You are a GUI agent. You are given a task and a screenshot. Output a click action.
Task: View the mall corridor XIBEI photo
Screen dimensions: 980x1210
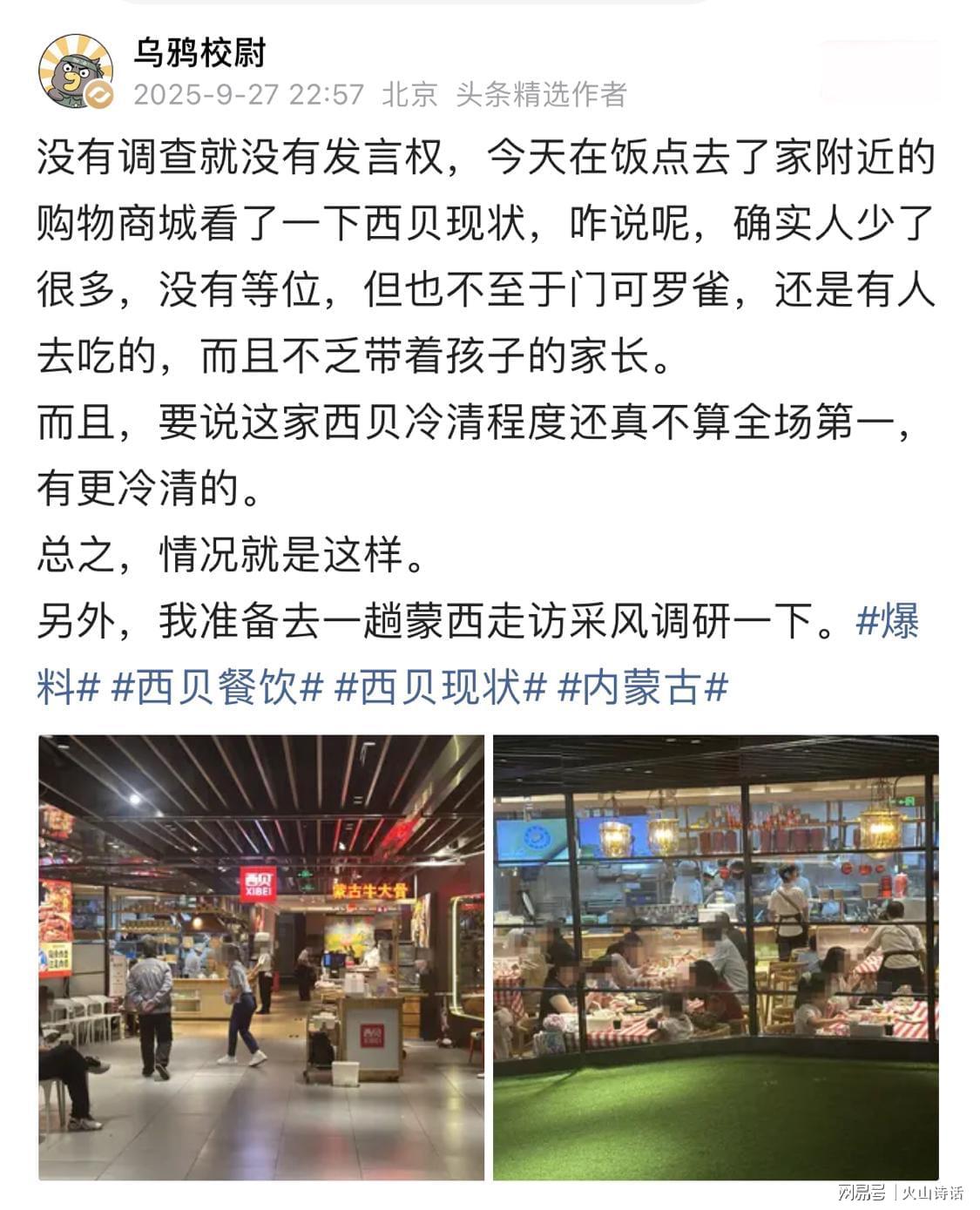tap(260, 957)
